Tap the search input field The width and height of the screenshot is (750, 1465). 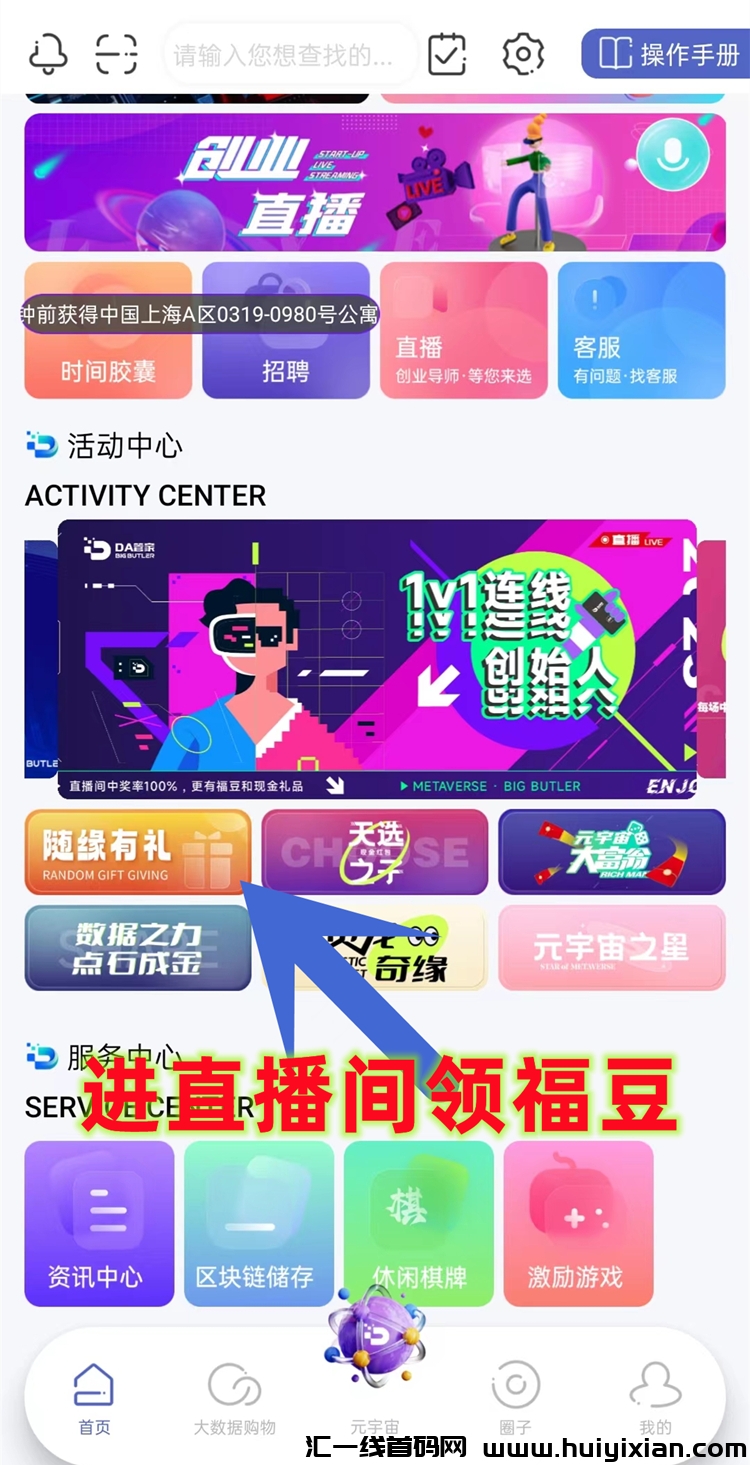pyautogui.click(x=290, y=55)
